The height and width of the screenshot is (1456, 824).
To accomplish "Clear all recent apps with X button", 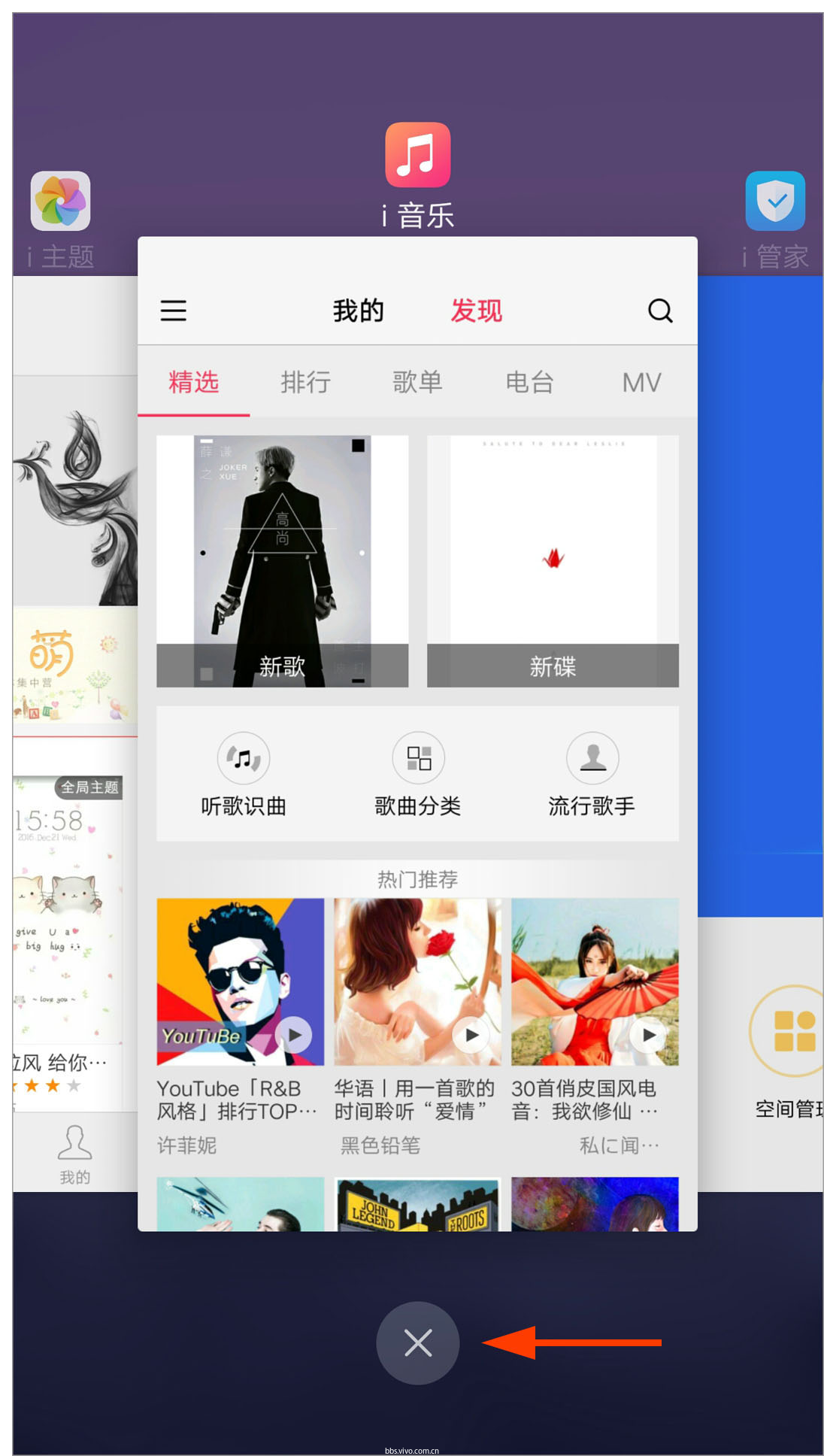I will [417, 1342].
